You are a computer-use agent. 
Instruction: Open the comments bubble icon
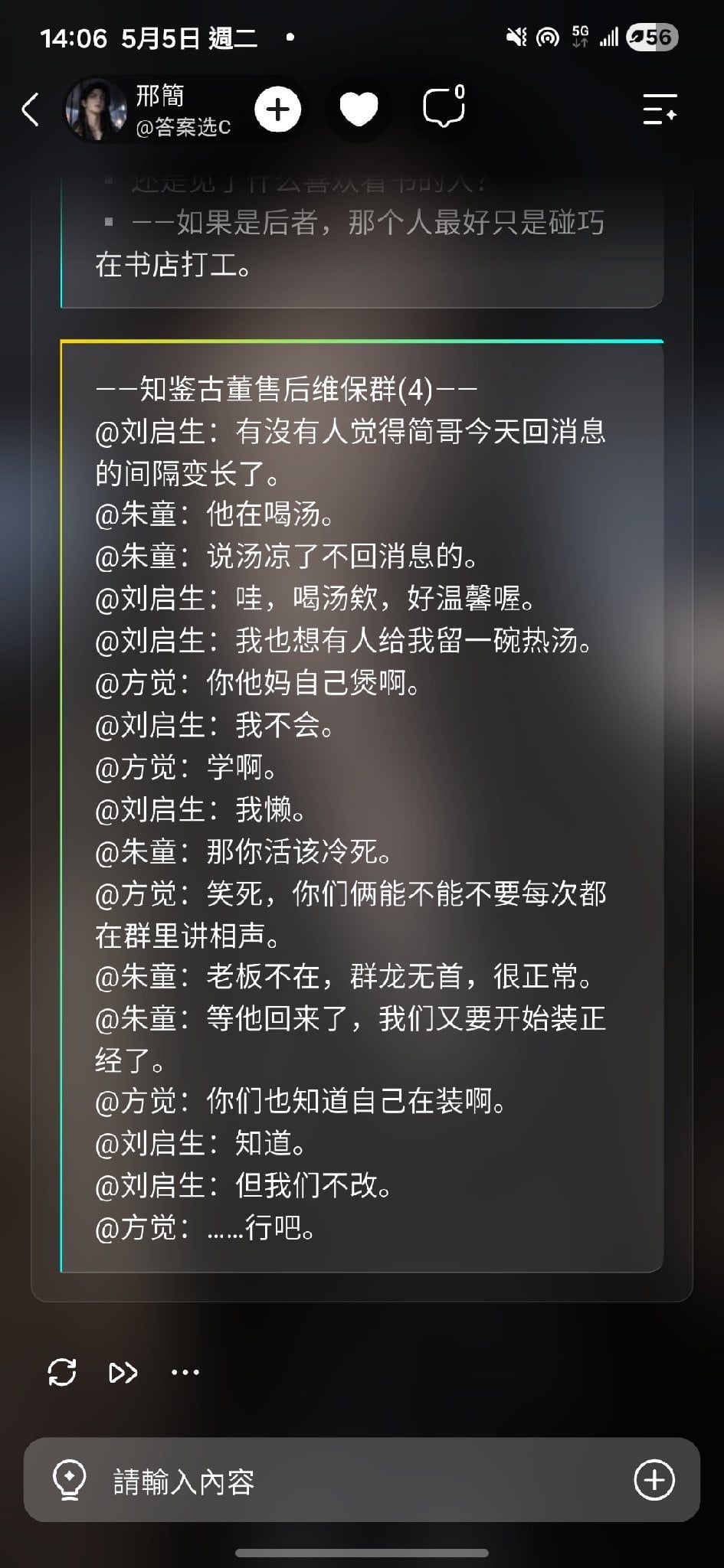pyautogui.click(x=444, y=107)
